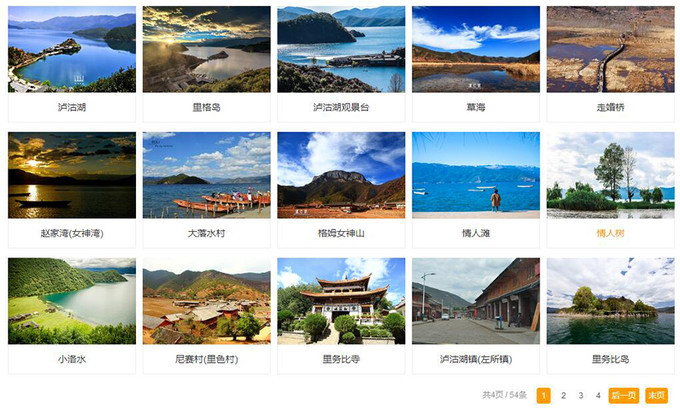The width and height of the screenshot is (680, 411).
Task: Jump to page 3
Action: click(581, 395)
